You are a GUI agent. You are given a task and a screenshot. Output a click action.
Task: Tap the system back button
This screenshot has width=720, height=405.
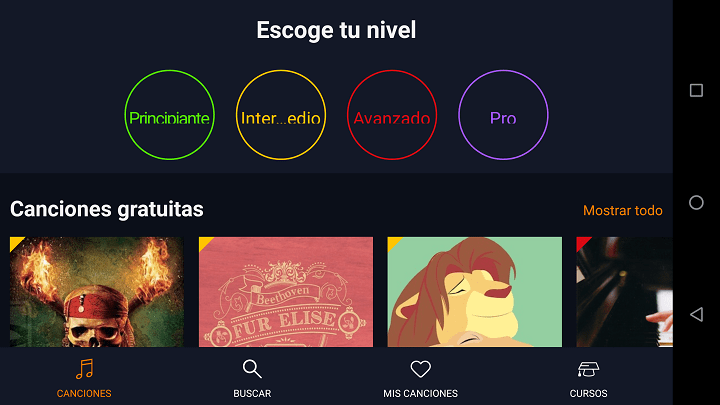697,314
